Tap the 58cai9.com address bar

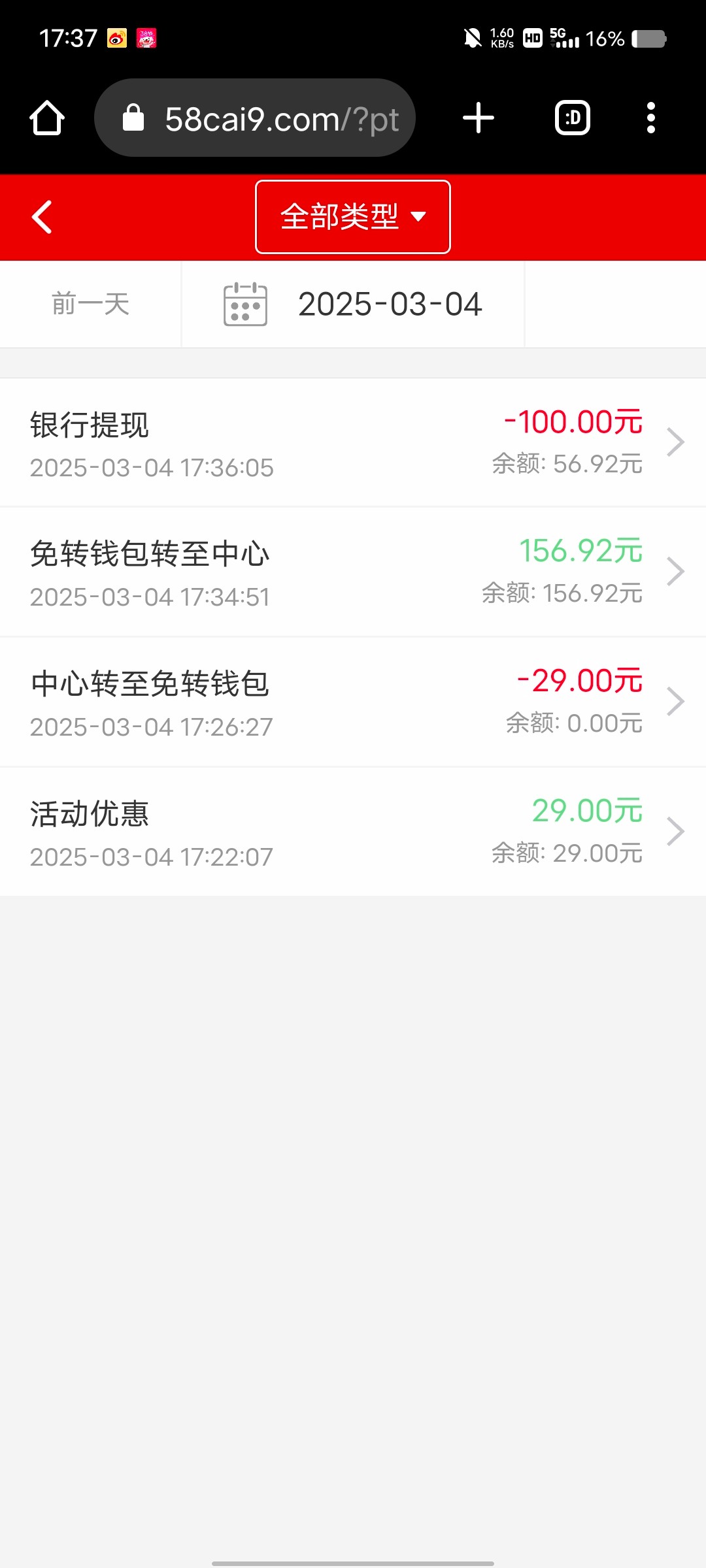(x=255, y=118)
